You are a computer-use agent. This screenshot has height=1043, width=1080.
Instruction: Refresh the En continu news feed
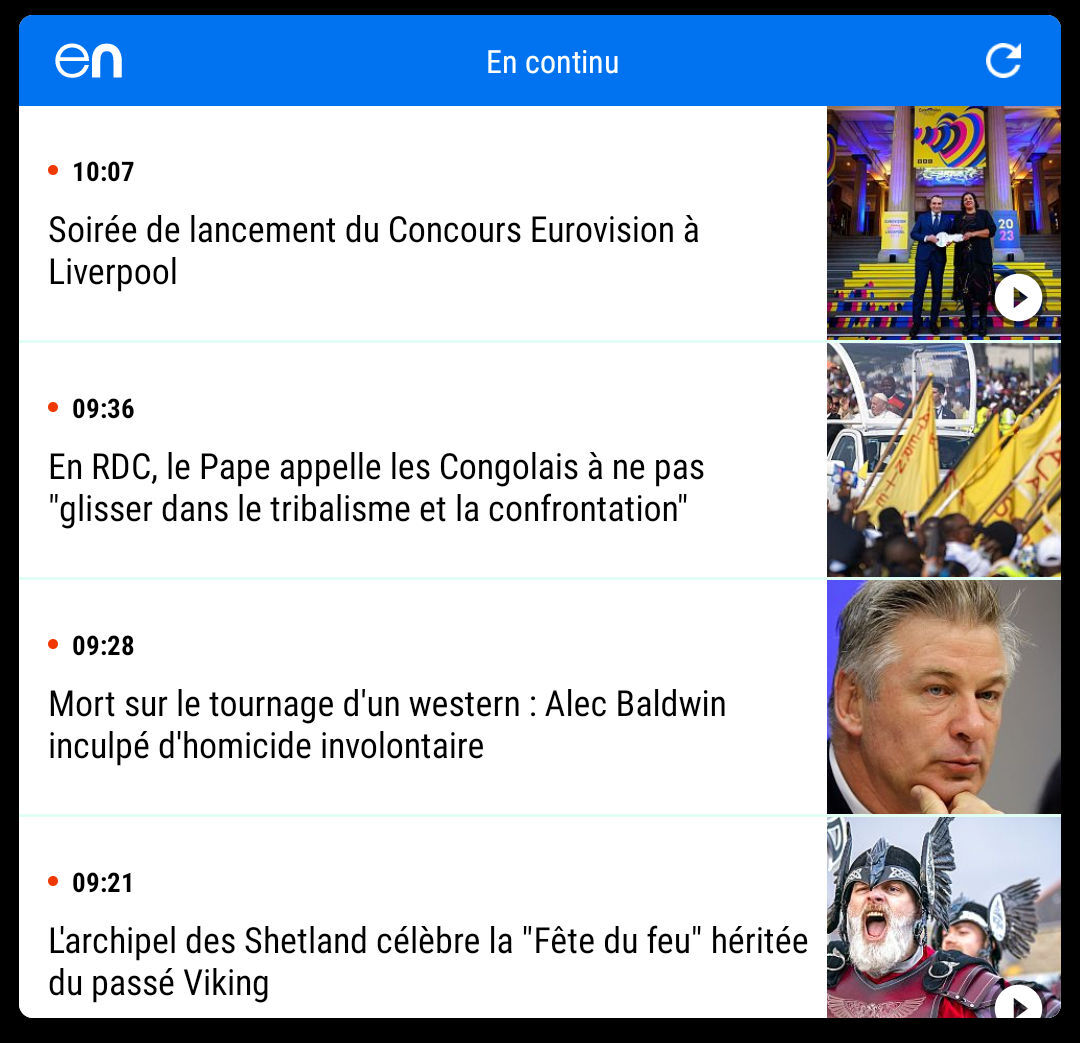[1003, 61]
